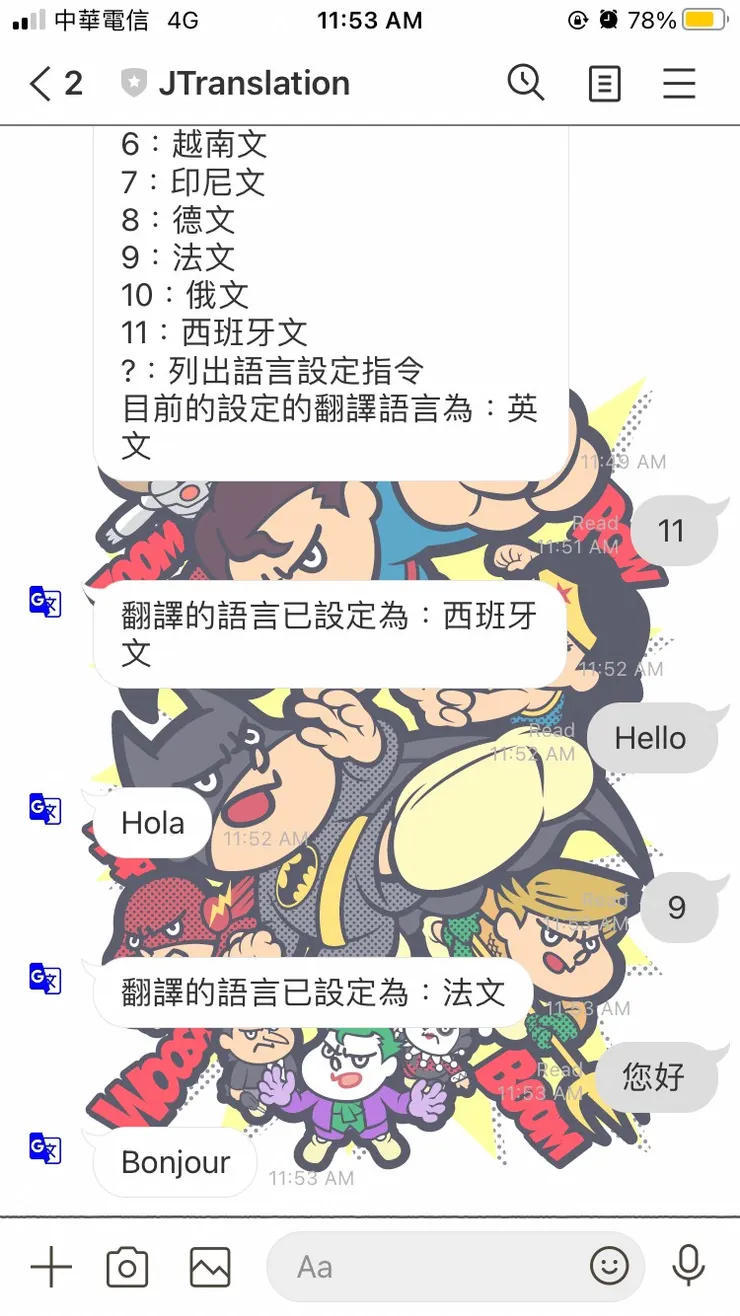740x1316 pixels.
Task: Tap the Google Translate icon beside the Bonjour message
Action: 44,1150
